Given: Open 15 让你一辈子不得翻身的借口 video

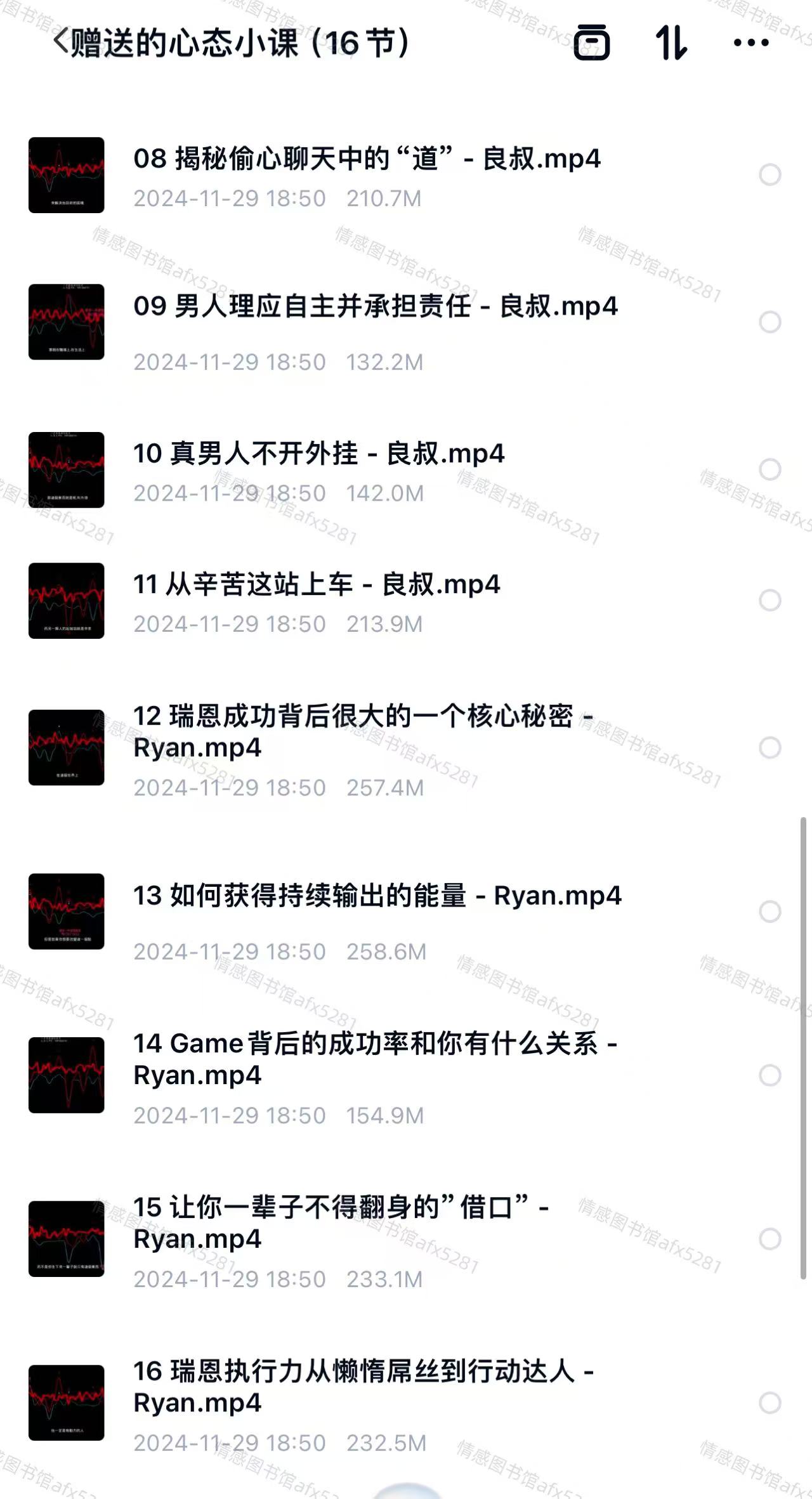Looking at the screenshot, I should pos(340,1222).
